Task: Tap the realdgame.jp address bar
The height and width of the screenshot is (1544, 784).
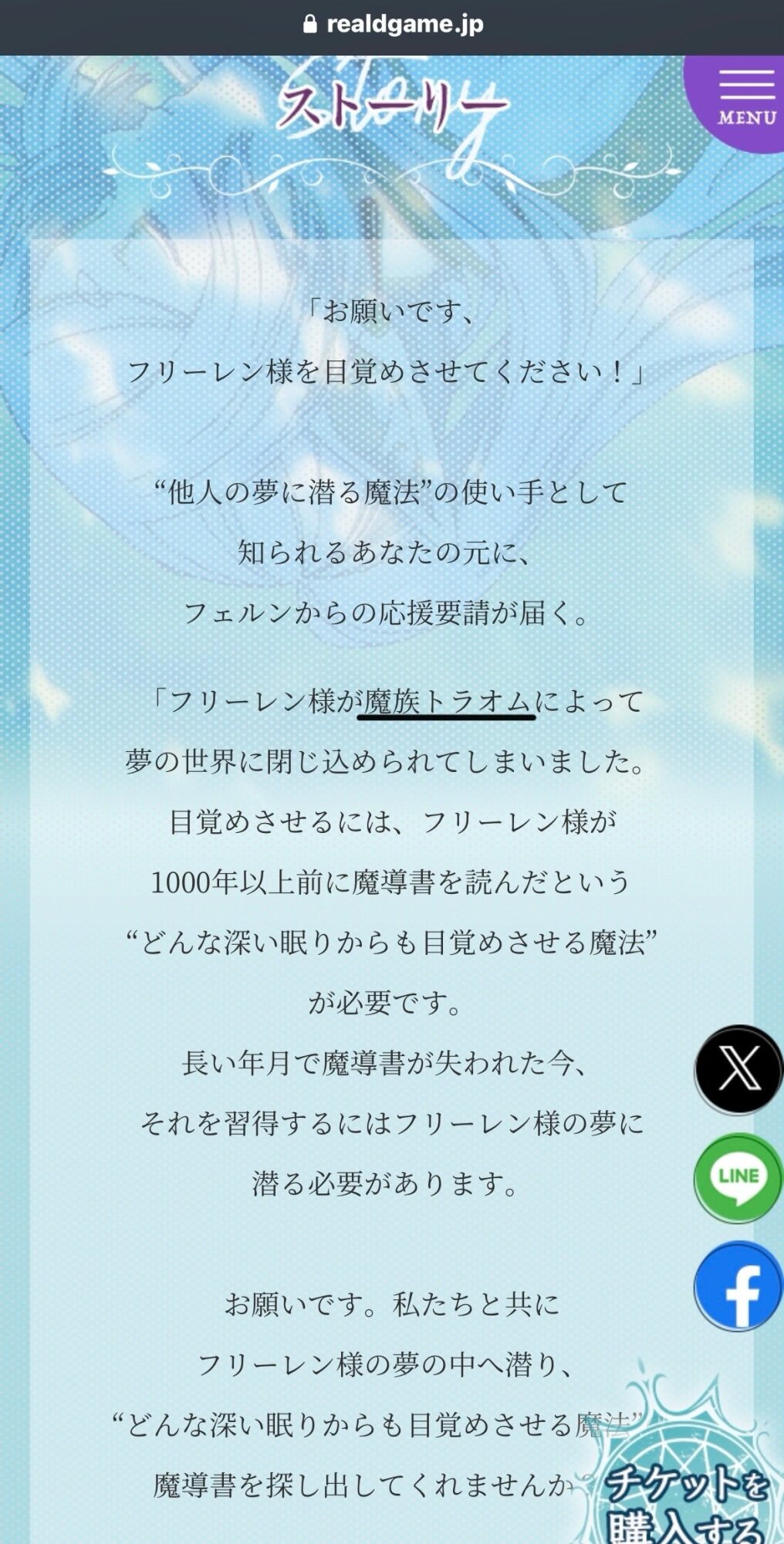Action: pyautogui.click(x=394, y=25)
